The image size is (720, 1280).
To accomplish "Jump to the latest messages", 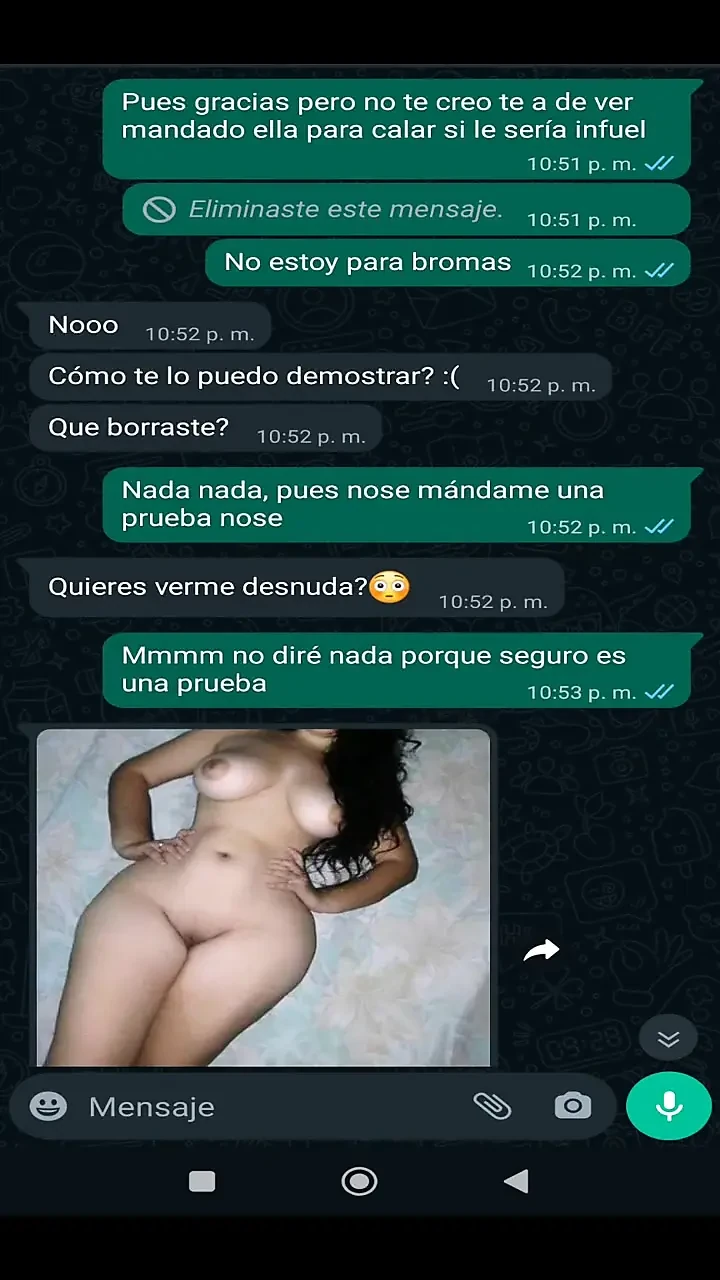I will tap(668, 1039).
